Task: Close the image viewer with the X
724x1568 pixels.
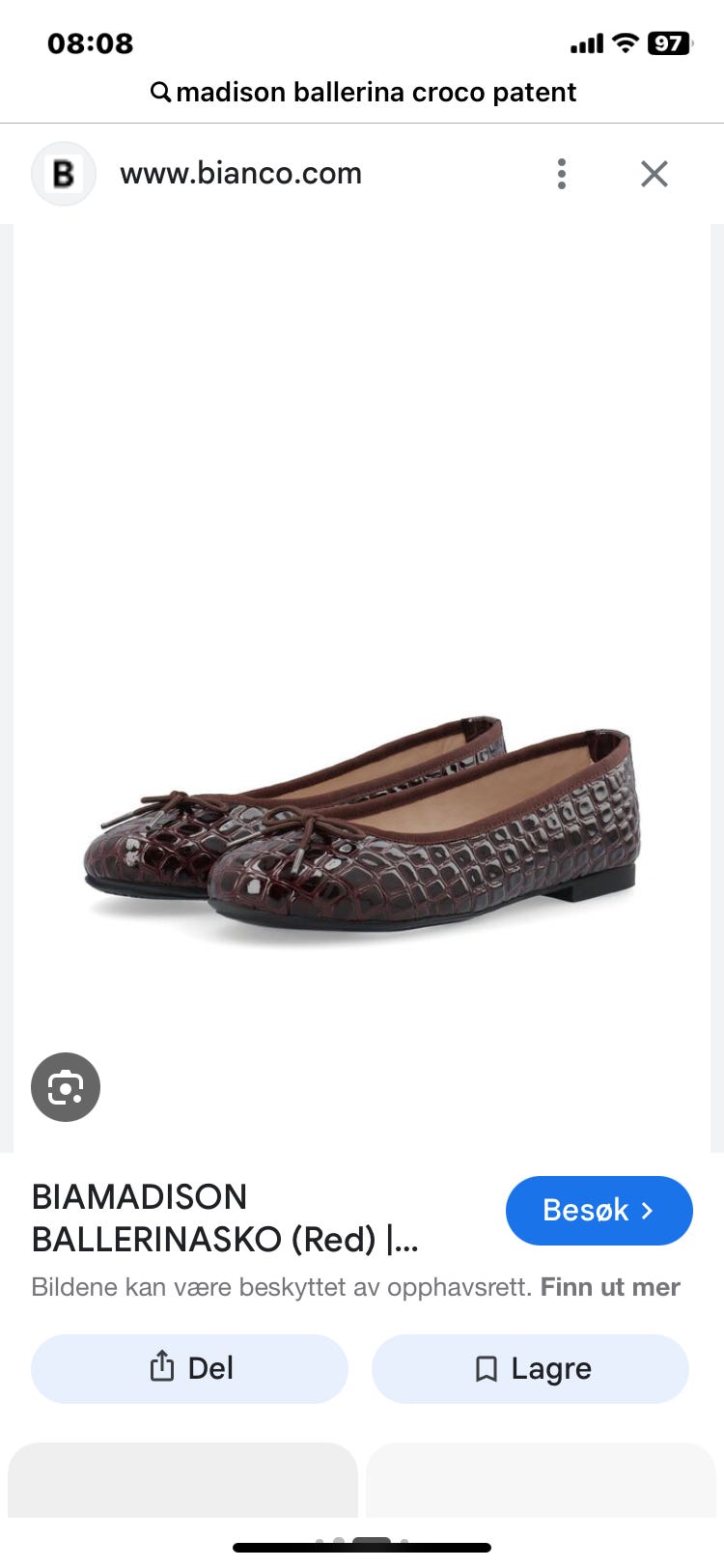Action: 654,174
